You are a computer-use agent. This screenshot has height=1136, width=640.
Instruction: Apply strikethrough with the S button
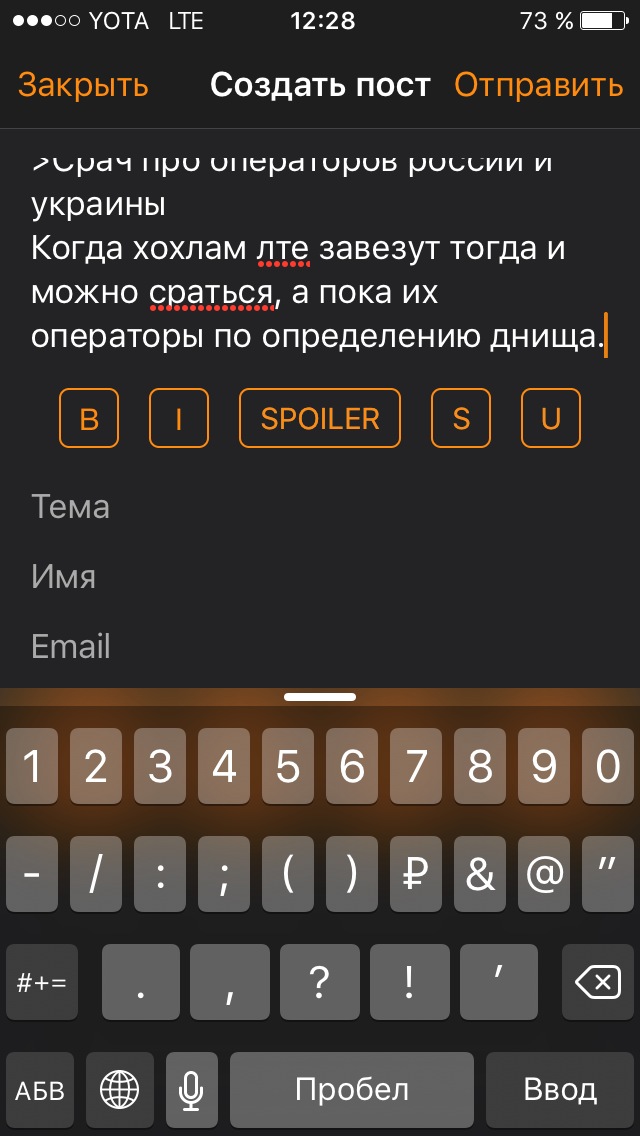point(461,418)
